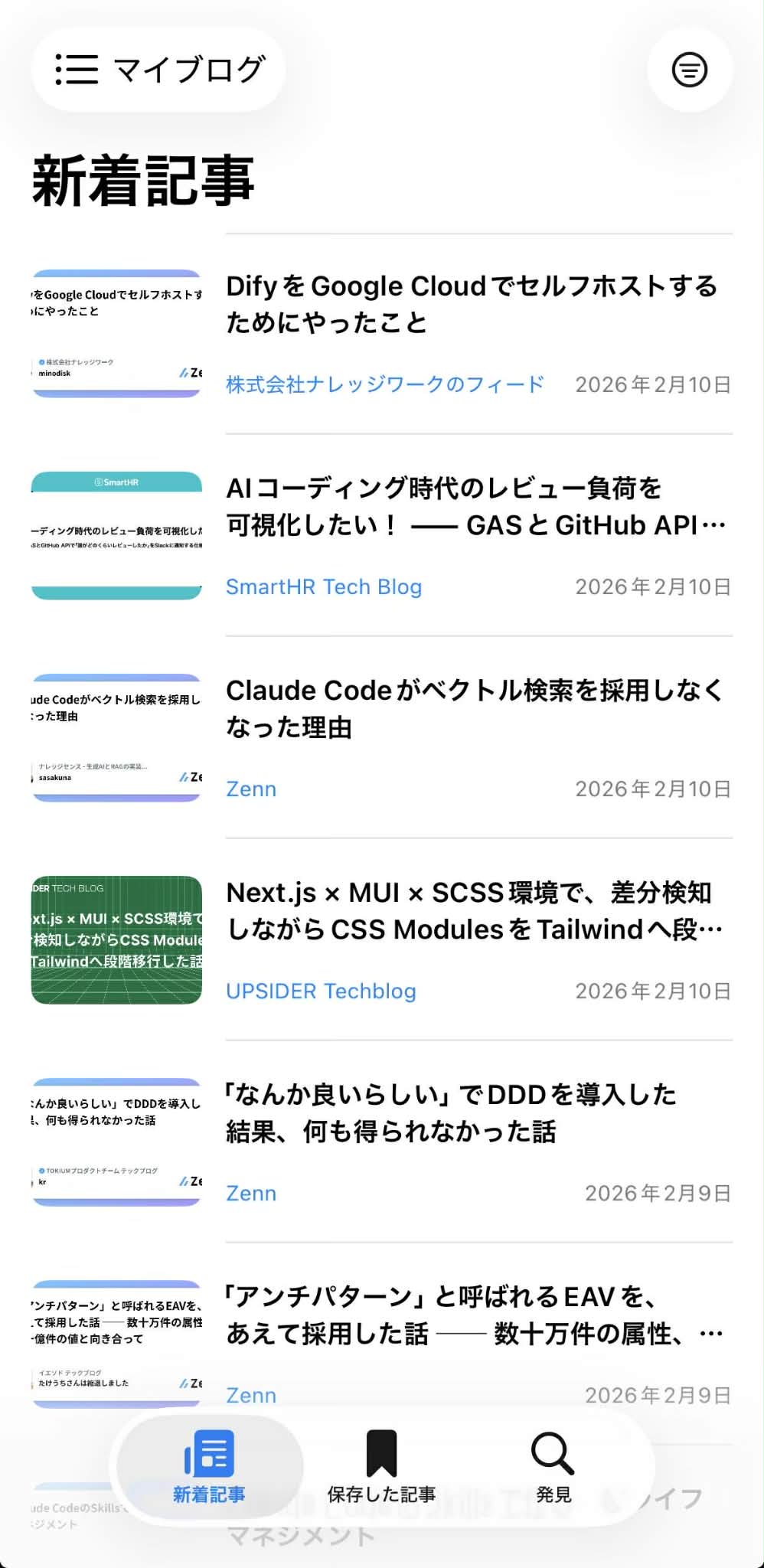The width and height of the screenshot is (764, 1568).
Task: Open 株式会社ナレッジワークのフィード link
Action: click(384, 386)
